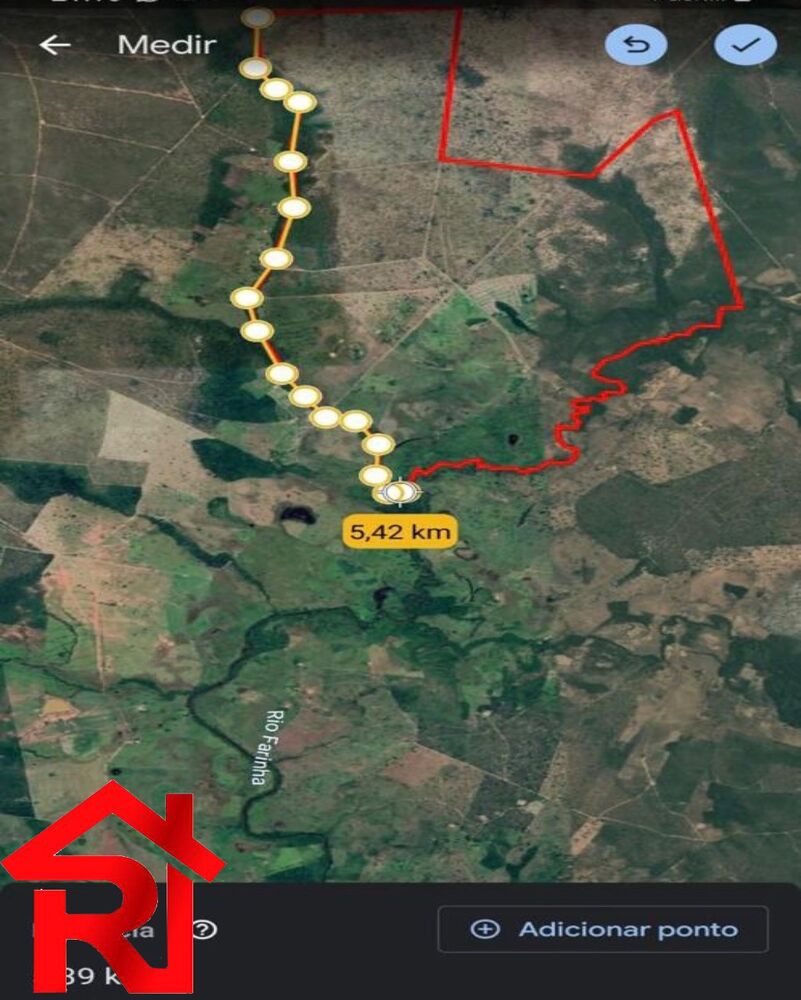Open the help question mark icon
The height and width of the screenshot is (1000, 801).
(x=205, y=930)
